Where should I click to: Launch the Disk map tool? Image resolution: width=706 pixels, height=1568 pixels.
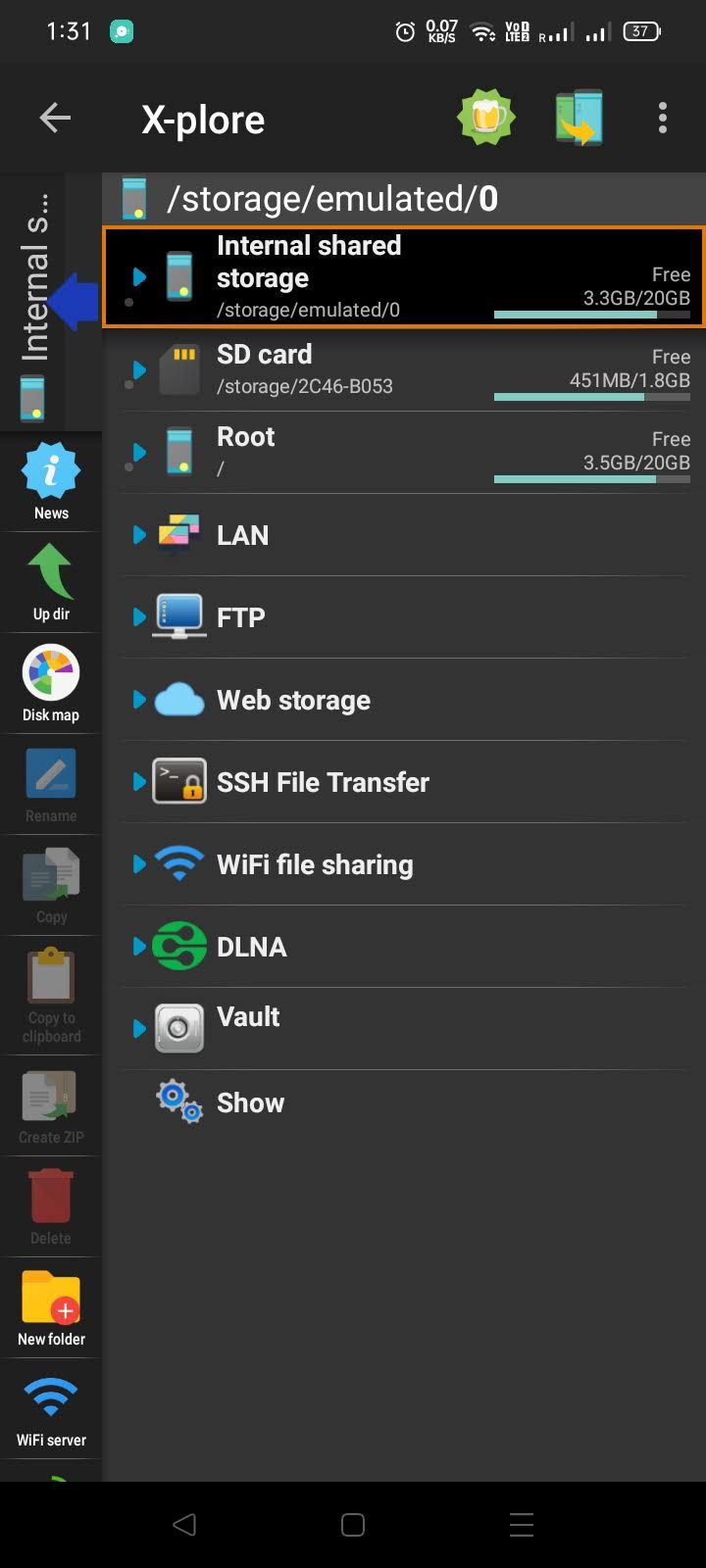pyautogui.click(x=51, y=684)
